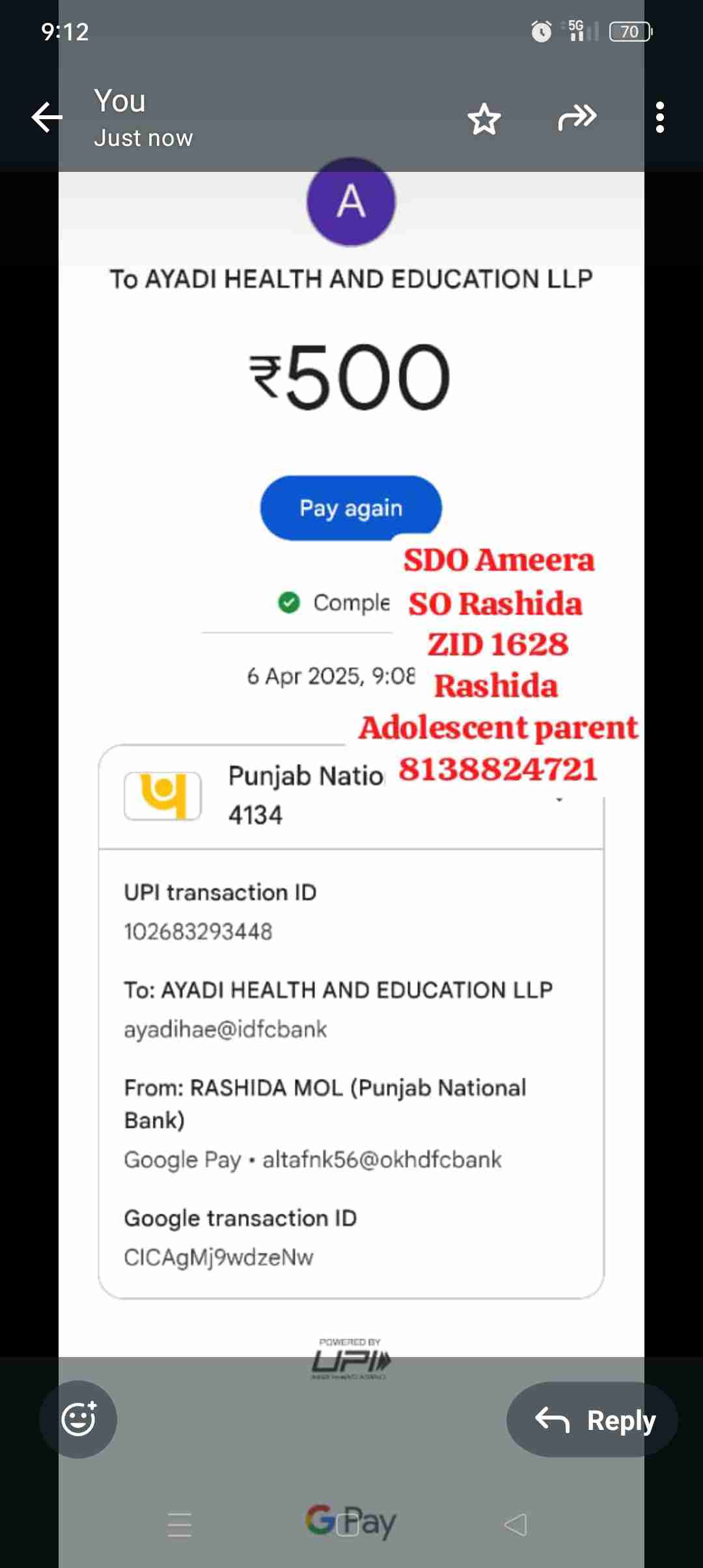
Task: Tap the system home button
Action: point(348,1525)
